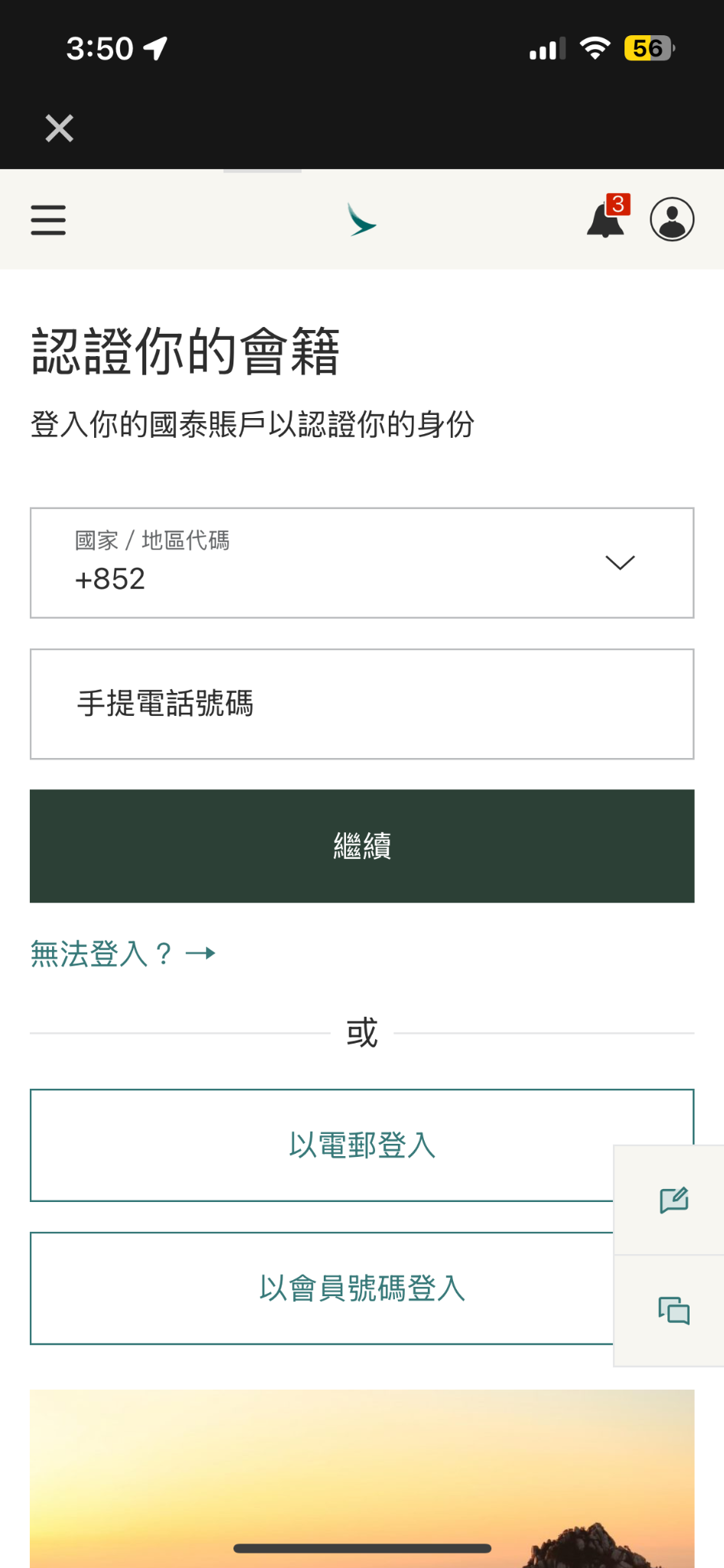Close the in-app browser with the X
This screenshot has width=724, height=1568.
coord(59,128)
